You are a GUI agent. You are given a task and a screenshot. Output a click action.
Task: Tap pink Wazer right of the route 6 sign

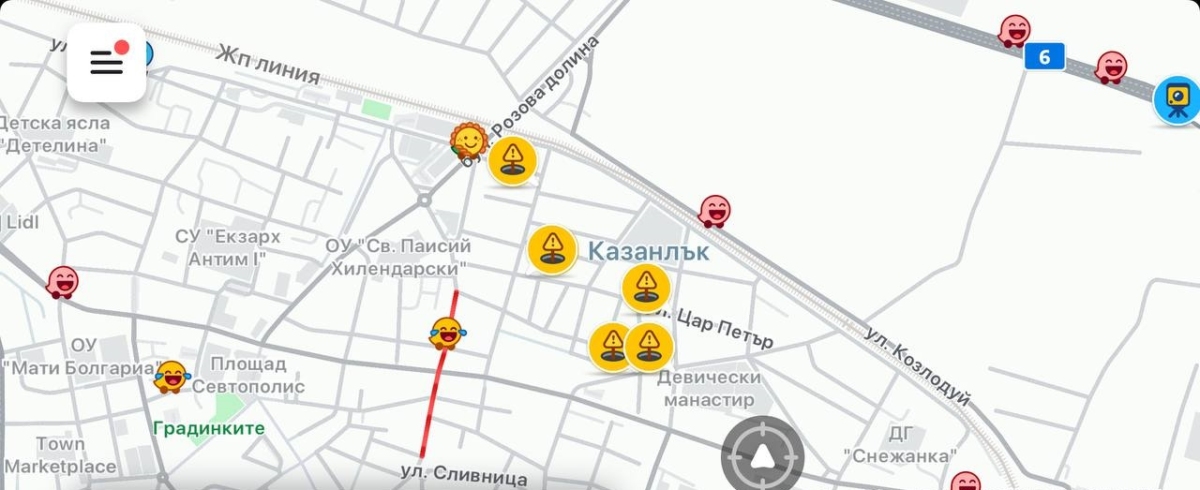click(1111, 67)
